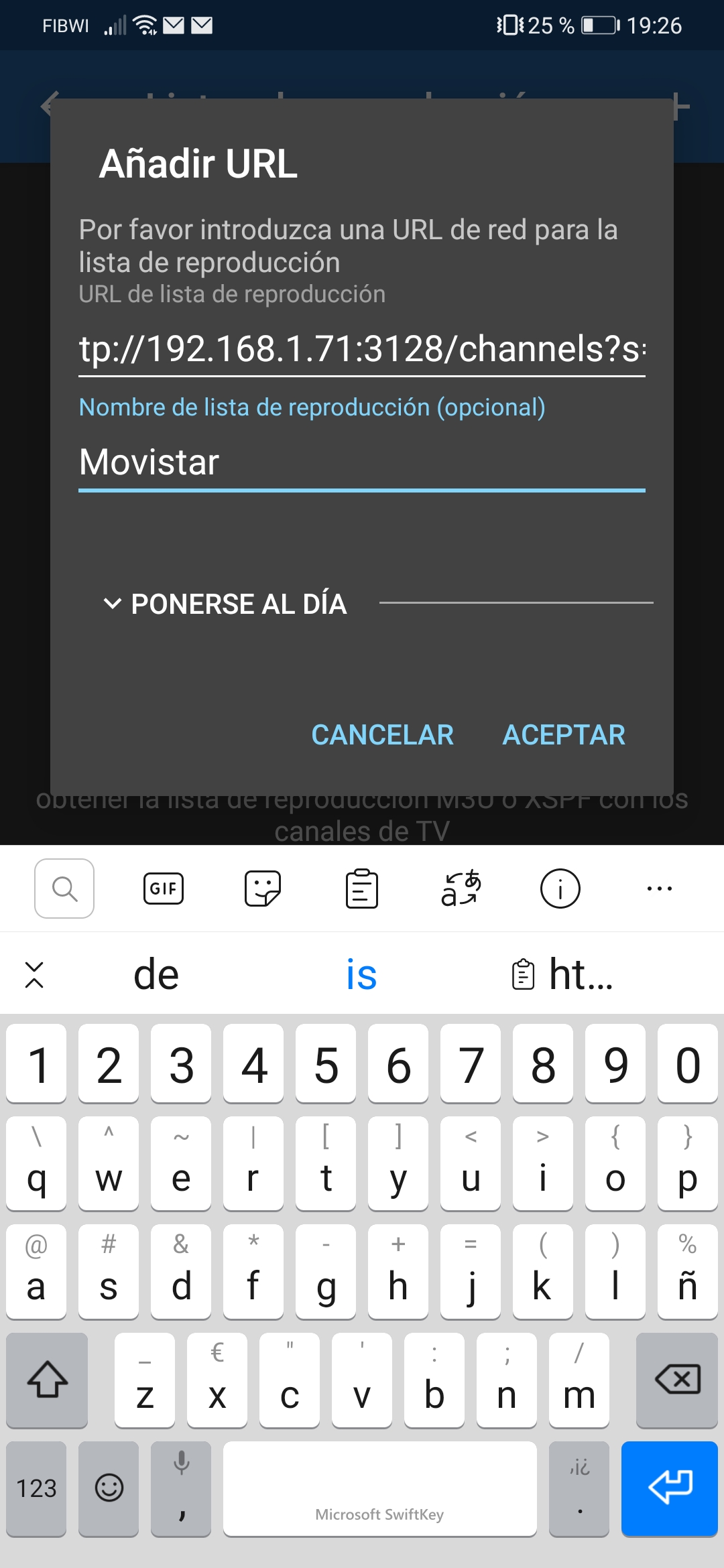
Task: Expand the PONERSE AL DÍA section
Action: pos(225,604)
